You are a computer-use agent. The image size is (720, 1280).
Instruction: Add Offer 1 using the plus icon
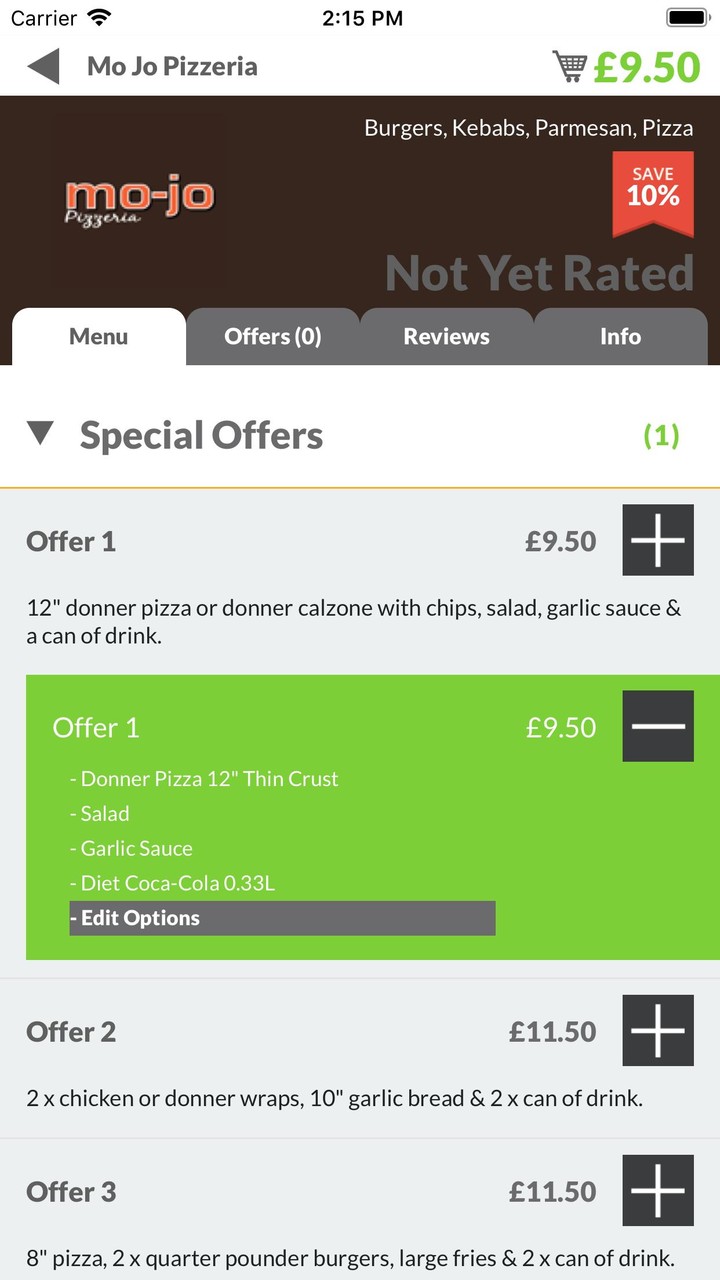point(657,540)
